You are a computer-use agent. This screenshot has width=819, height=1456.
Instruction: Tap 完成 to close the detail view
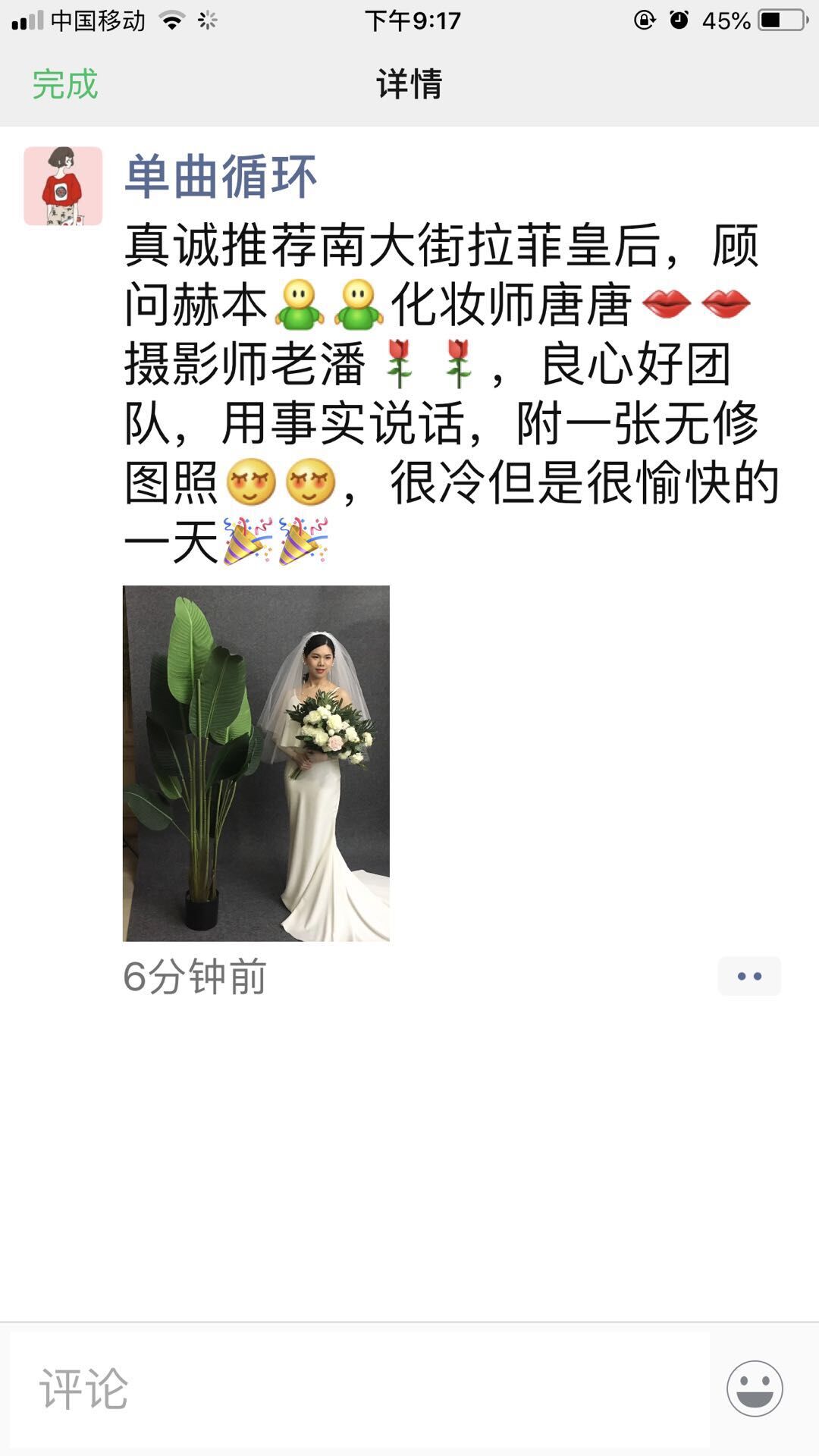click(x=65, y=84)
